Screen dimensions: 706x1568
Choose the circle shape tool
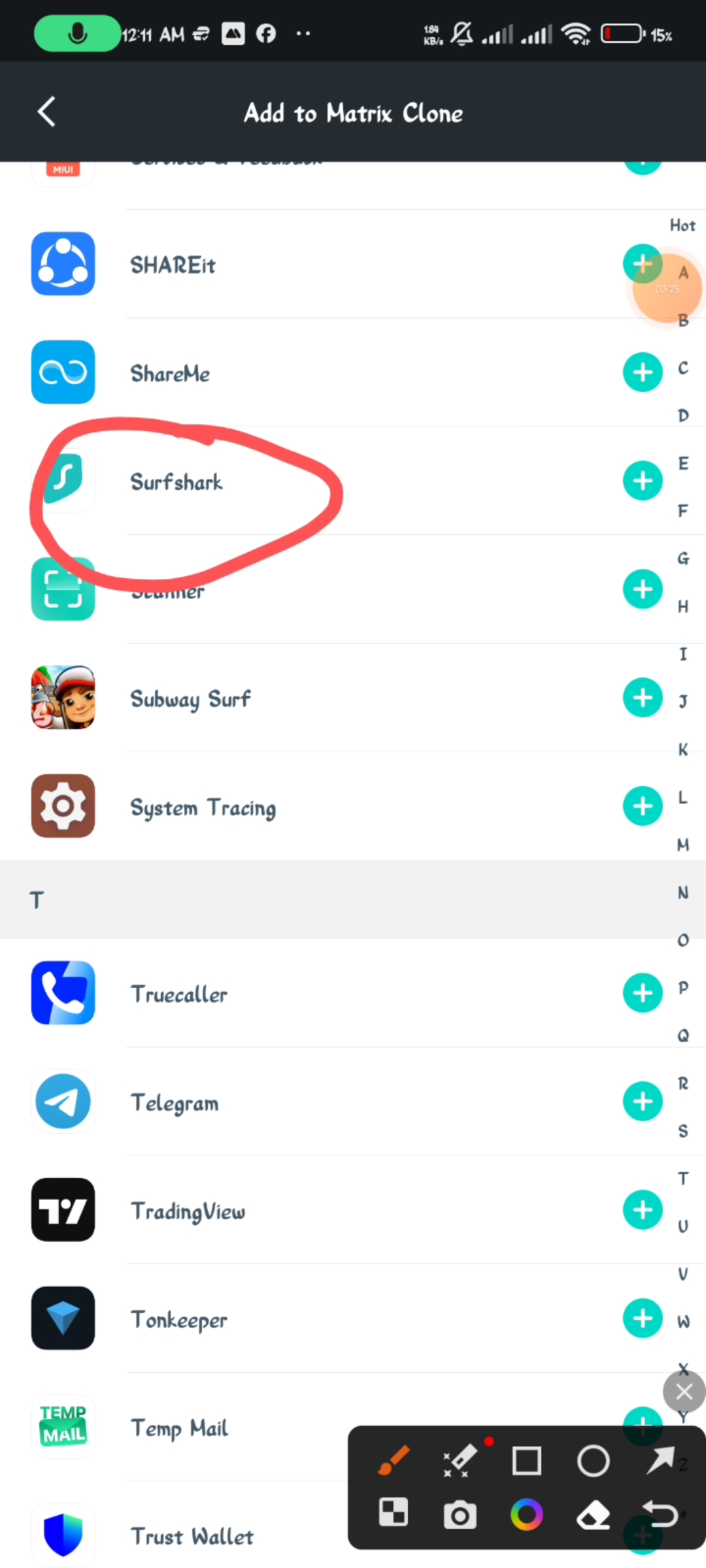(593, 1462)
